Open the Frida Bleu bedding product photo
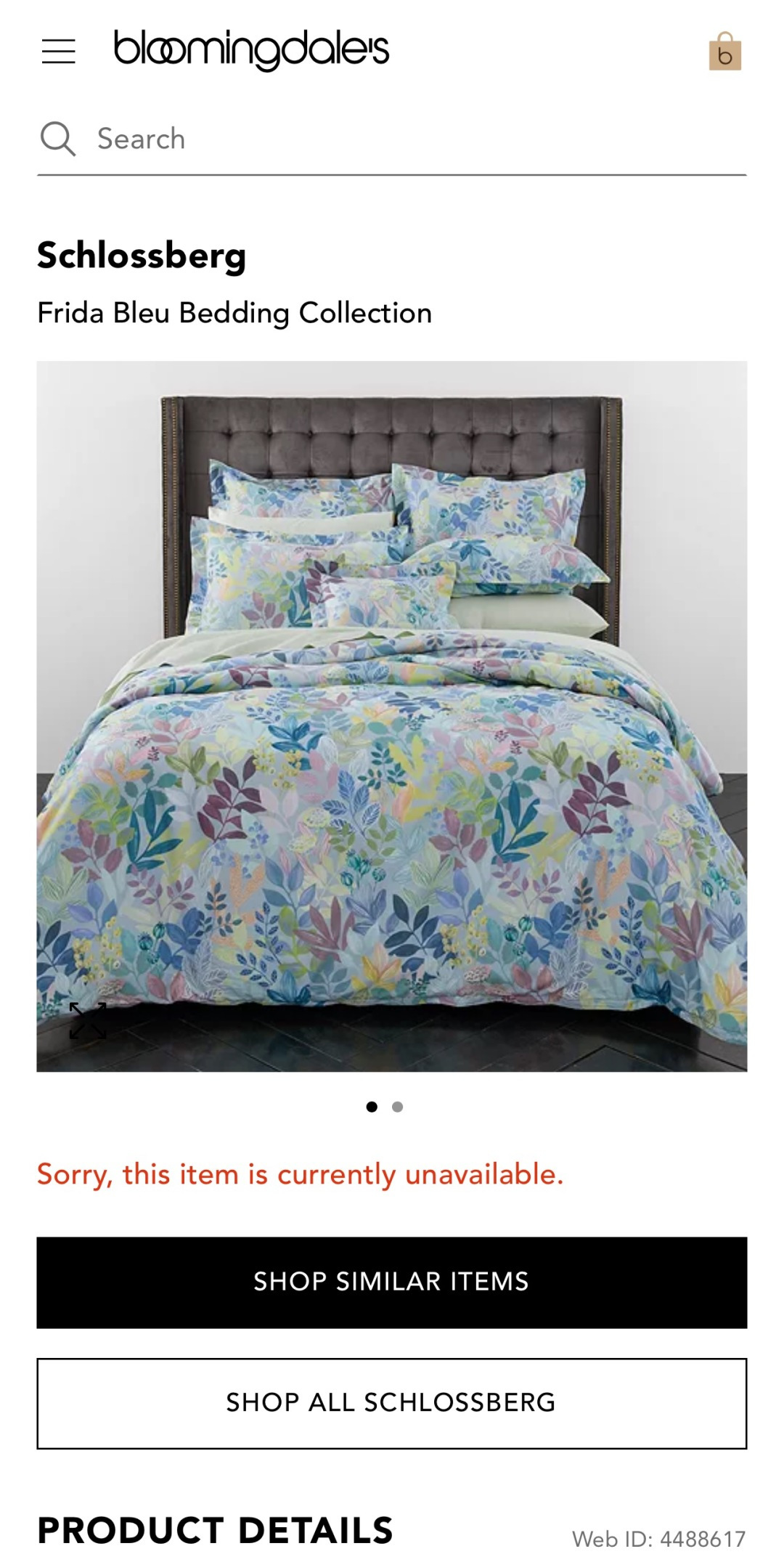The image size is (784, 1562). (x=392, y=715)
